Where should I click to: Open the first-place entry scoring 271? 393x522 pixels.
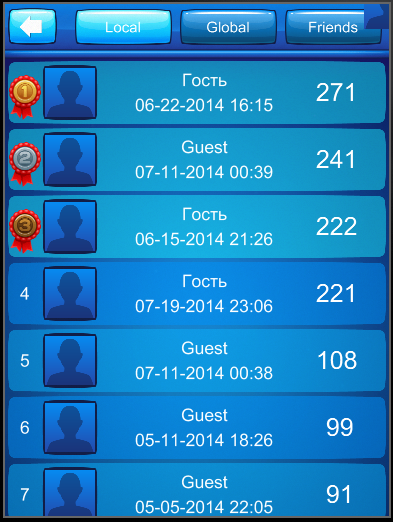pos(197,92)
